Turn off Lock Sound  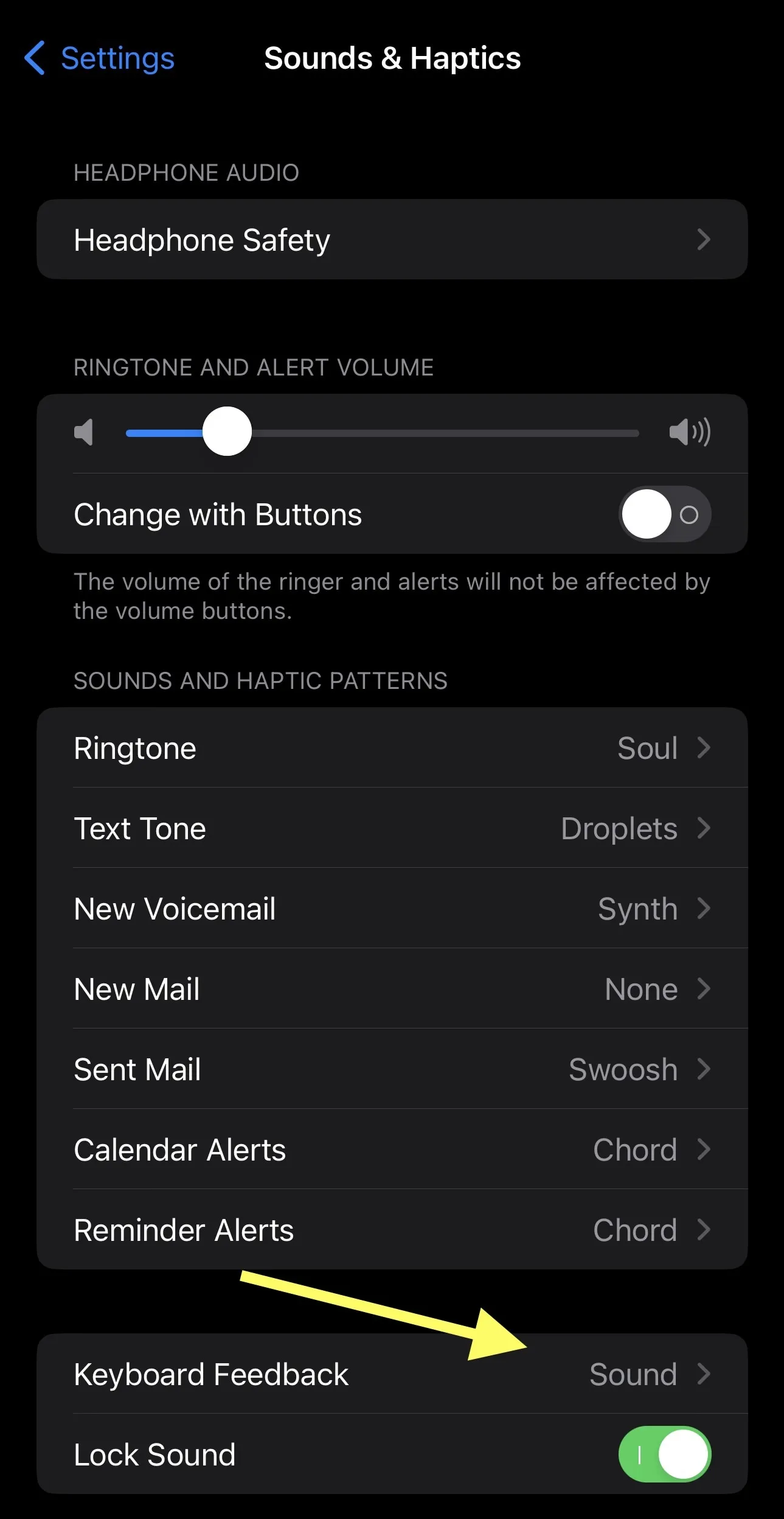[x=665, y=1454]
